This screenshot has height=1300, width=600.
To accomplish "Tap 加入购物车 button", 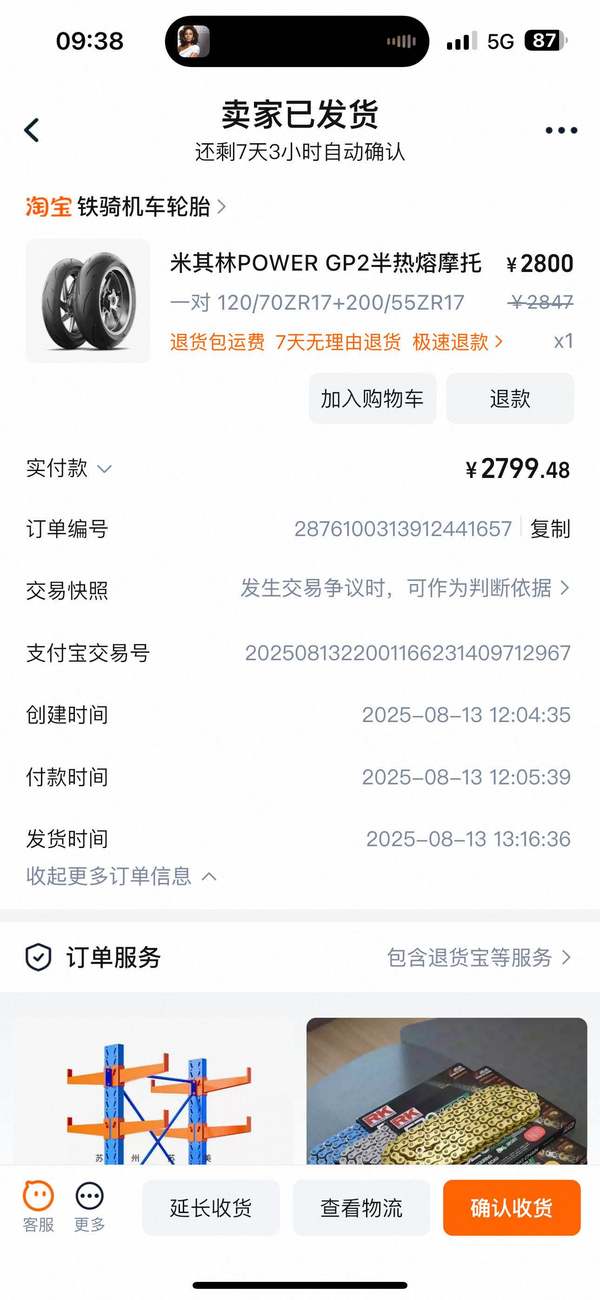I will click(x=371, y=398).
